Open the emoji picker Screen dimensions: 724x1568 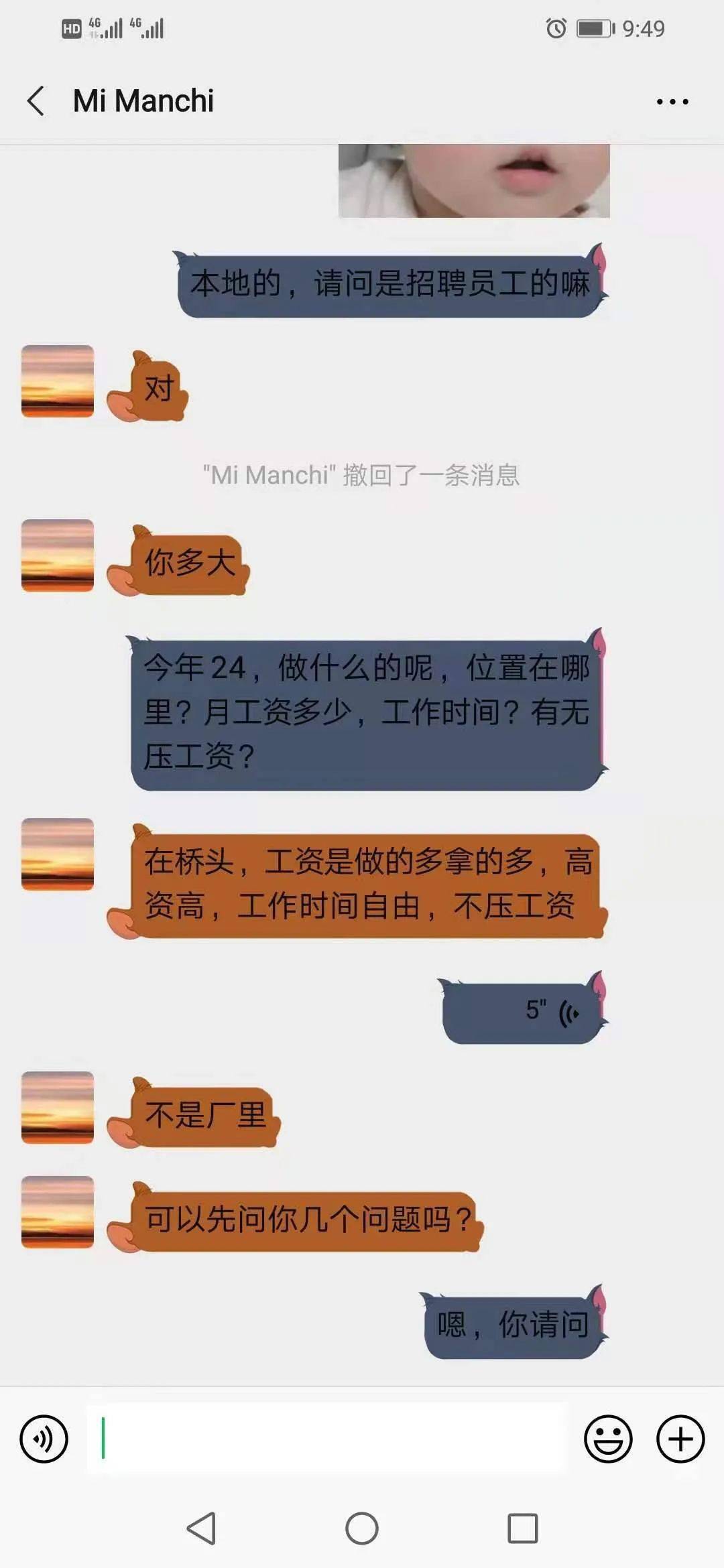tap(608, 1439)
